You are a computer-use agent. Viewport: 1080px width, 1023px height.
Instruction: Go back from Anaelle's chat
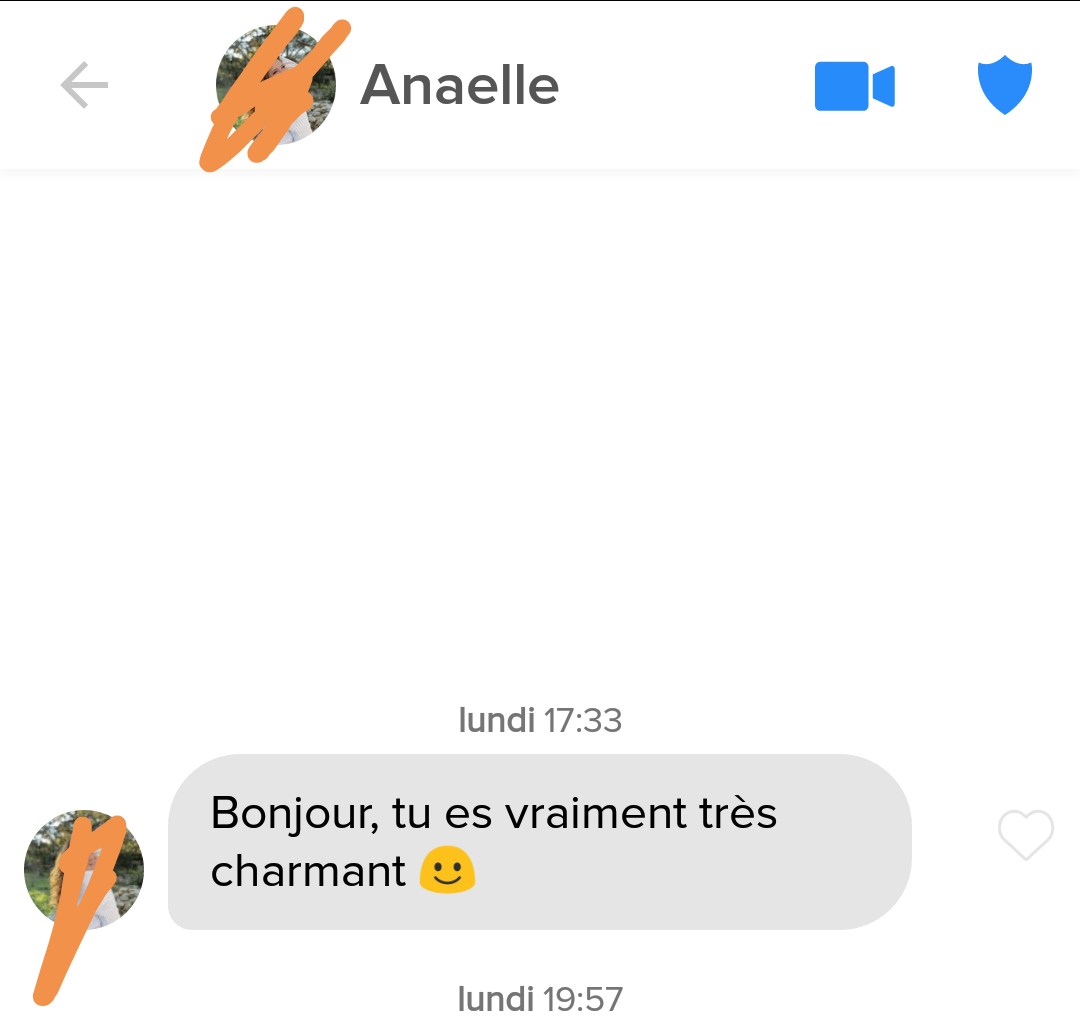click(84, 86)
